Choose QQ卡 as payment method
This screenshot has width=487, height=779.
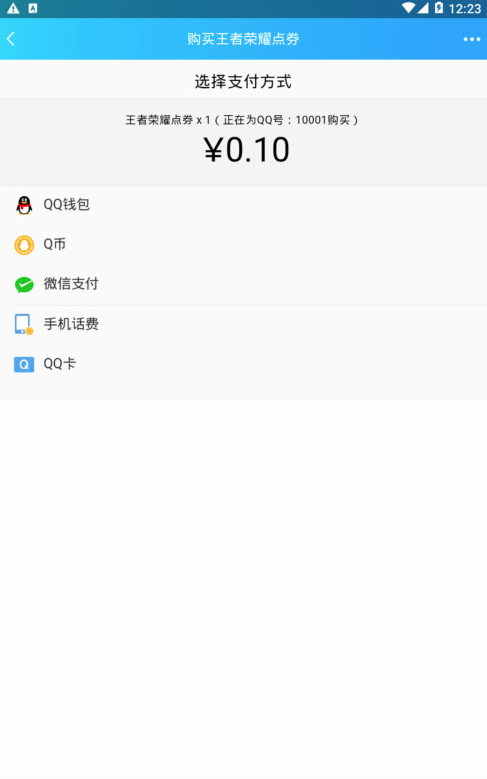pyautogui.click(x=244, y=364)
